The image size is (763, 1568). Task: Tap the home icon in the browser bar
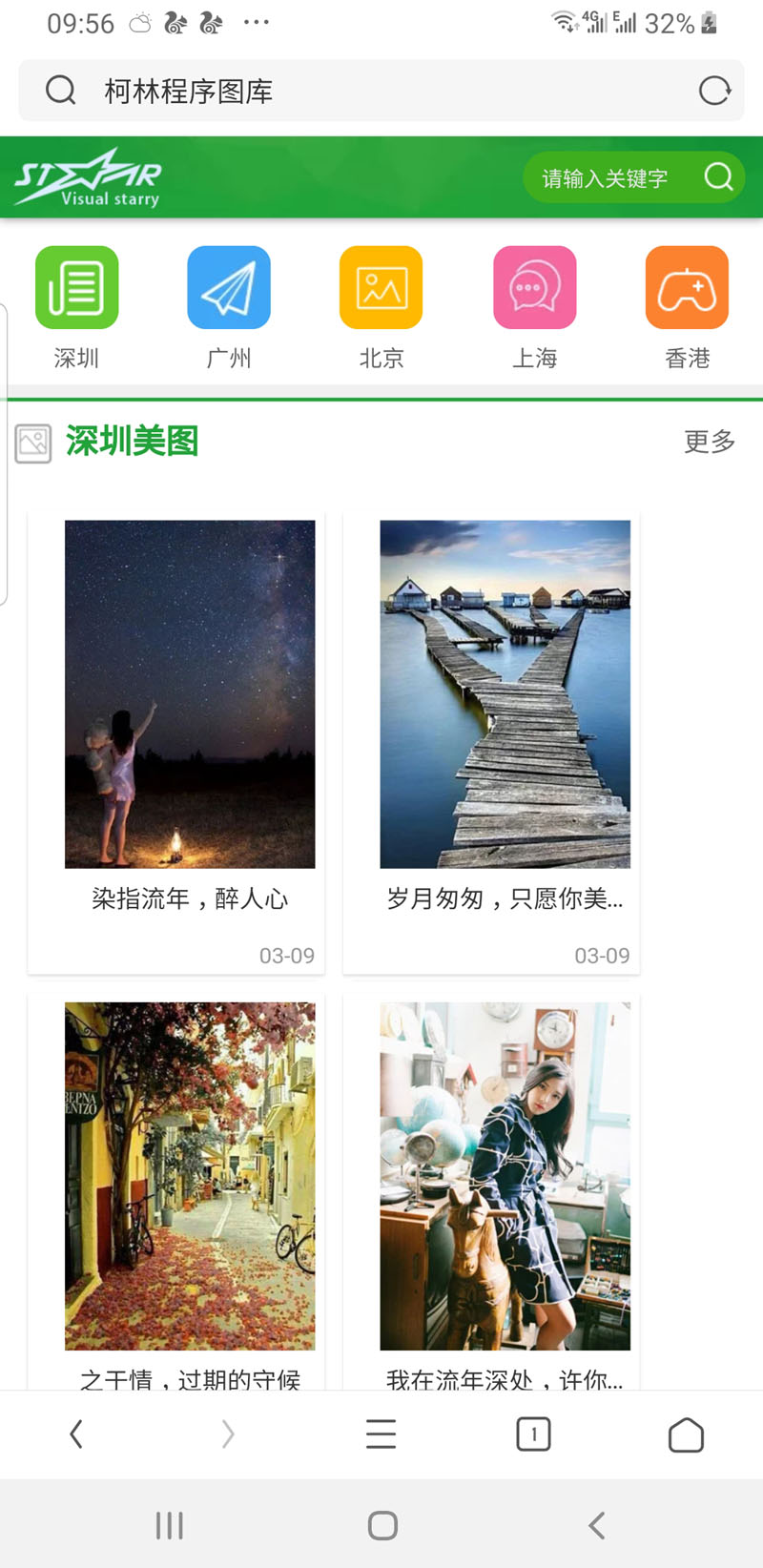686,1433
